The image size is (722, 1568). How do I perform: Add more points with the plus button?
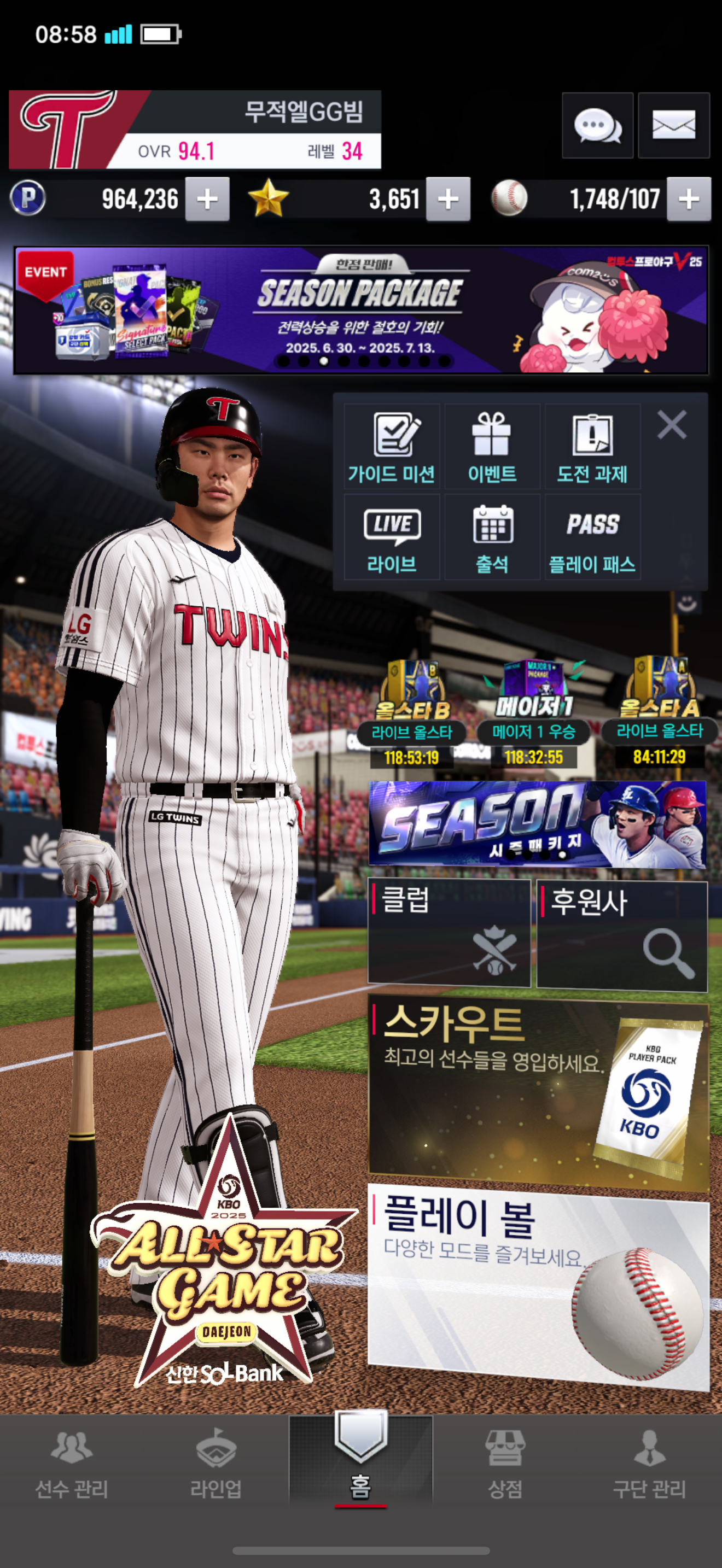pos(208,199)
